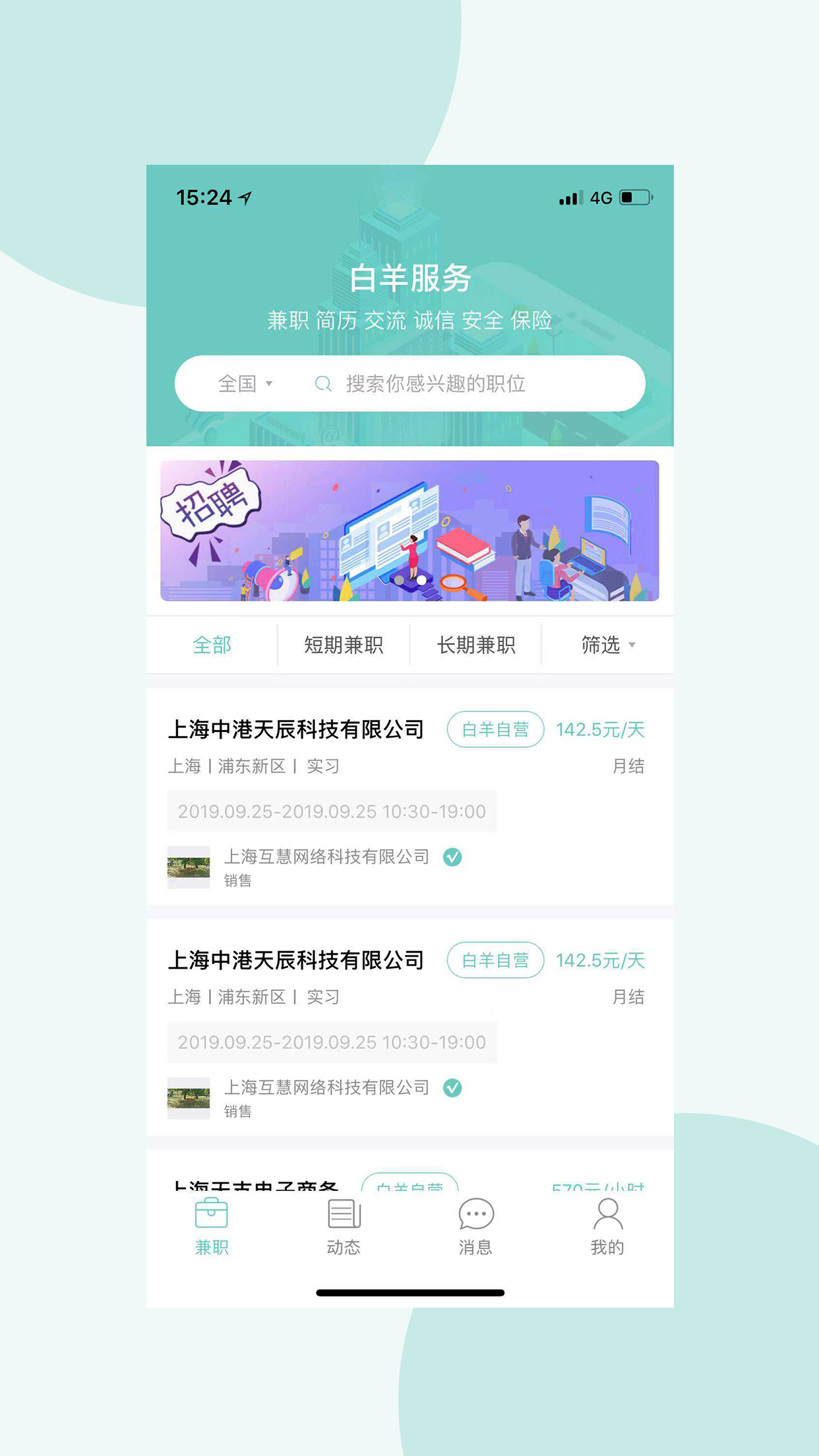Expand the 筛选 filter dropdown
The width and height of the screenshot is (819, 1456).
[607, 645]
